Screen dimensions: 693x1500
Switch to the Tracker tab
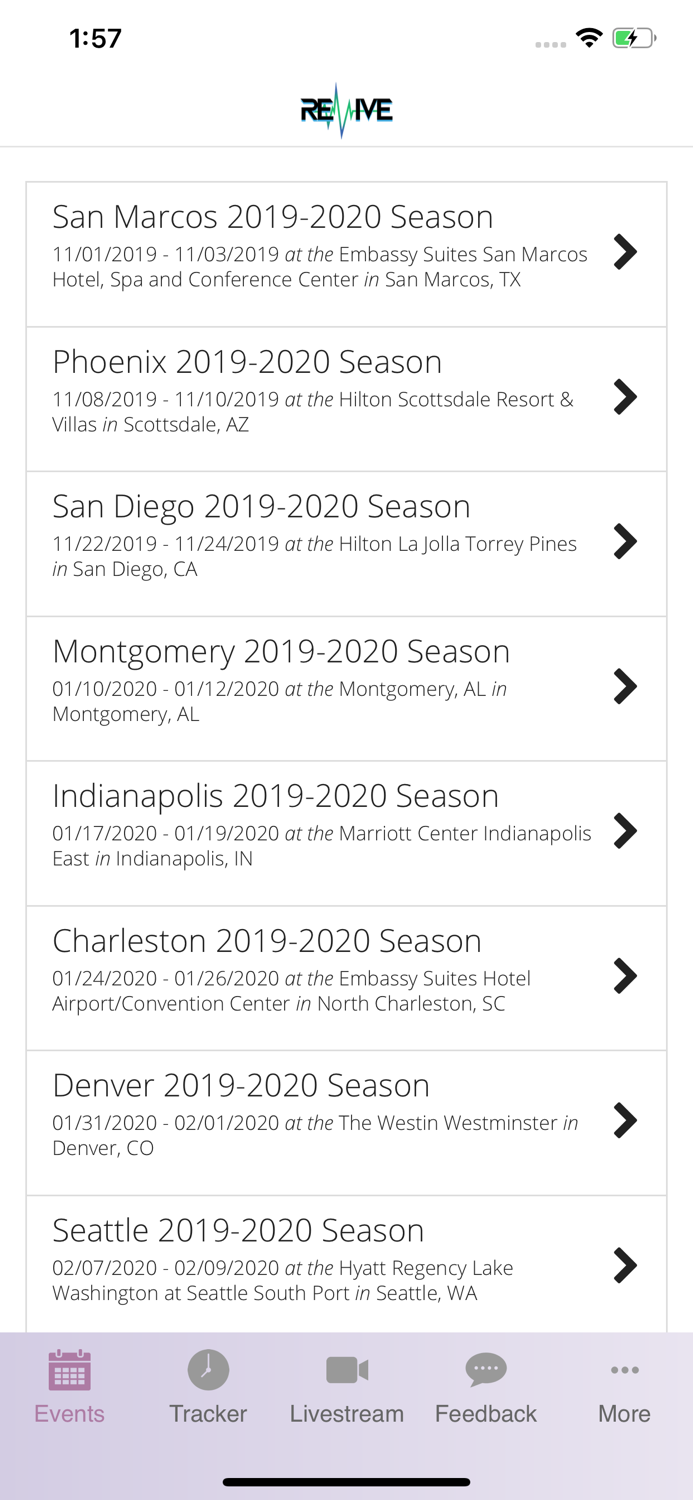point(208,1387)
